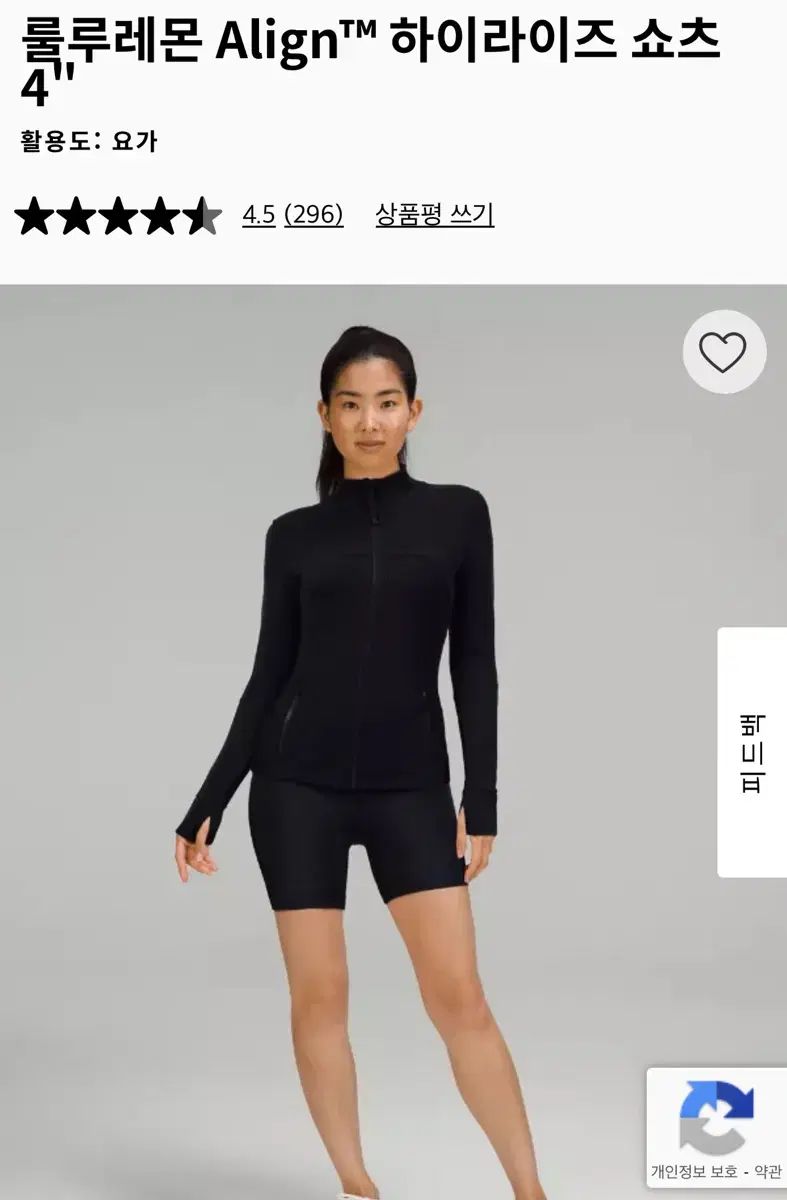Open the 4.5 rating details
This screenshot has height=1200, width=787.
pos(258,215)
